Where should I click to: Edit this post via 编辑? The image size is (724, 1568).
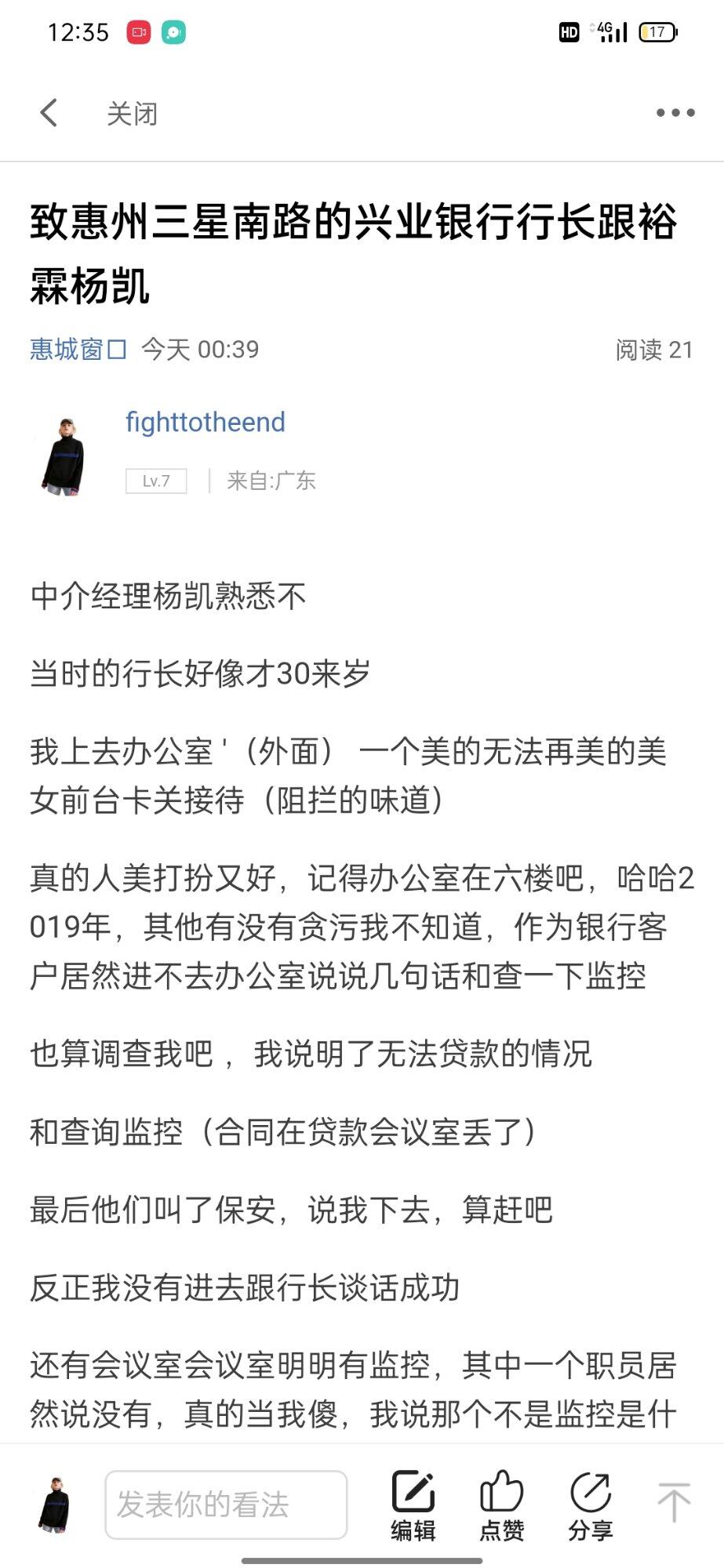pos(413,1505)
